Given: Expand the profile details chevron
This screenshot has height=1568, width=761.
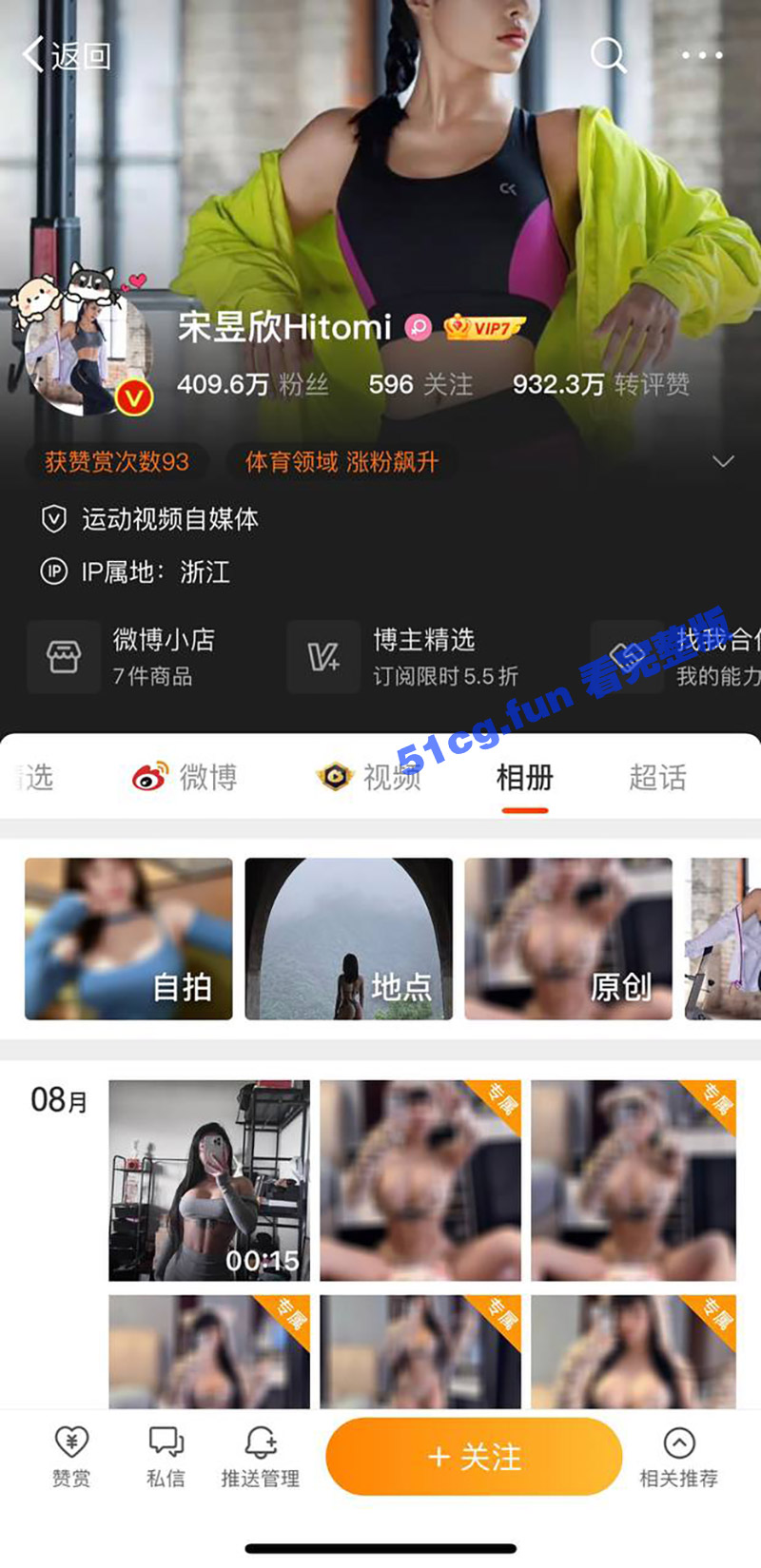Looking at the screenshot, I should coord(723,461).
